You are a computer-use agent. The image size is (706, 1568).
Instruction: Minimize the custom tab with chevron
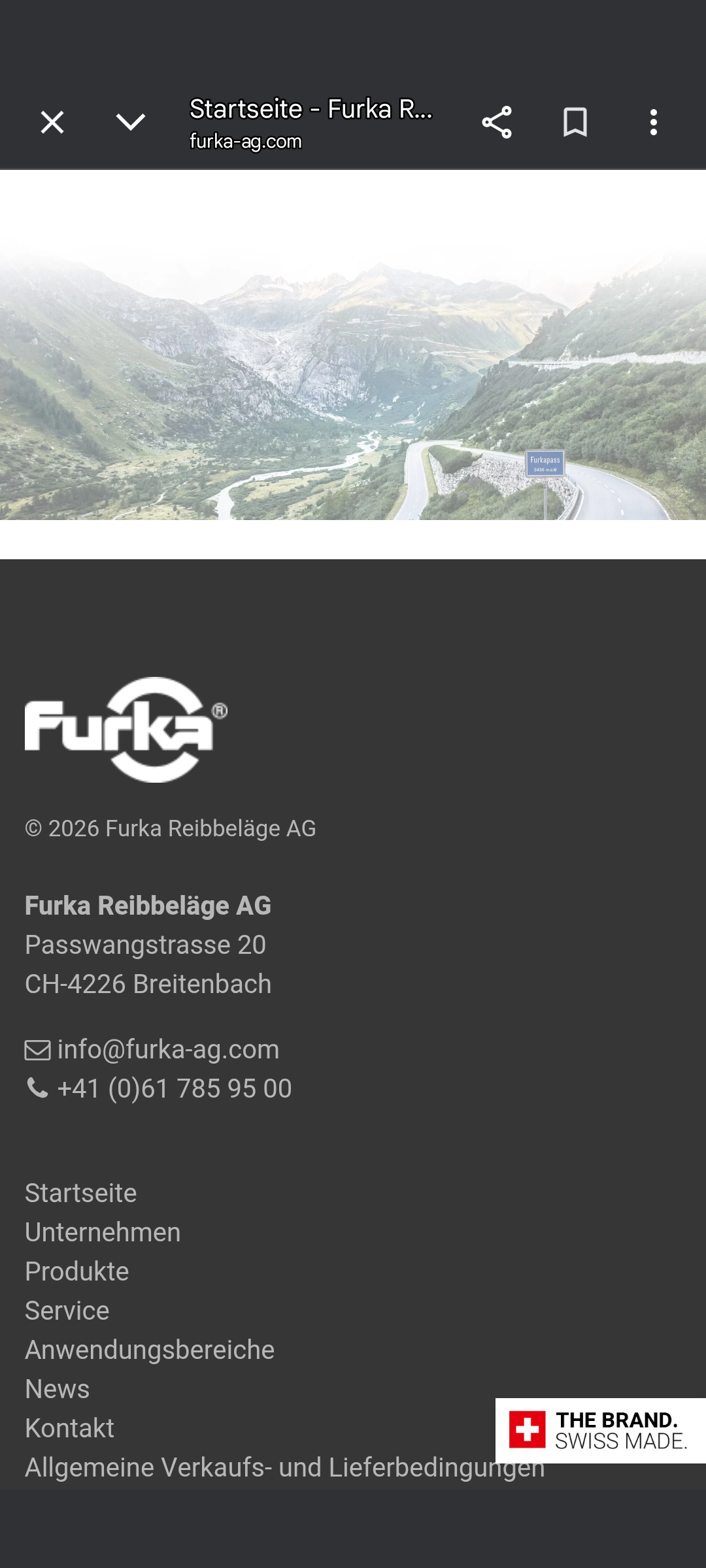[131, 122]
